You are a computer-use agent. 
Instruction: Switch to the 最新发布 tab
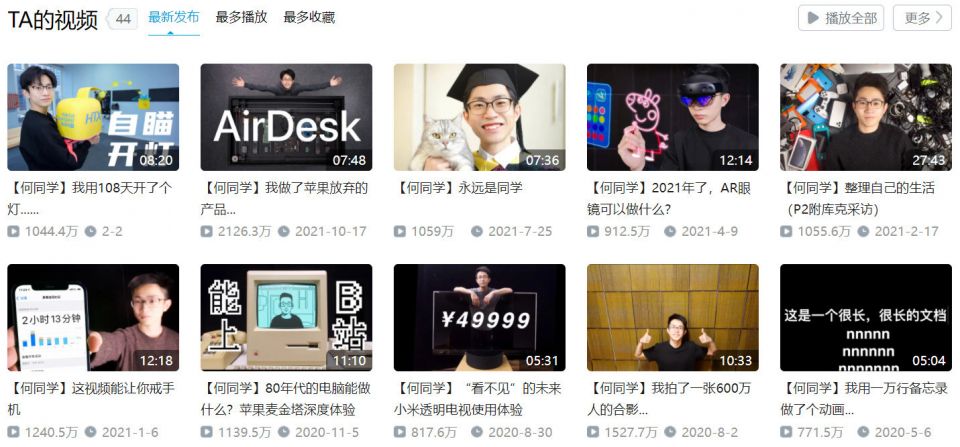click(x=173, y=17)
